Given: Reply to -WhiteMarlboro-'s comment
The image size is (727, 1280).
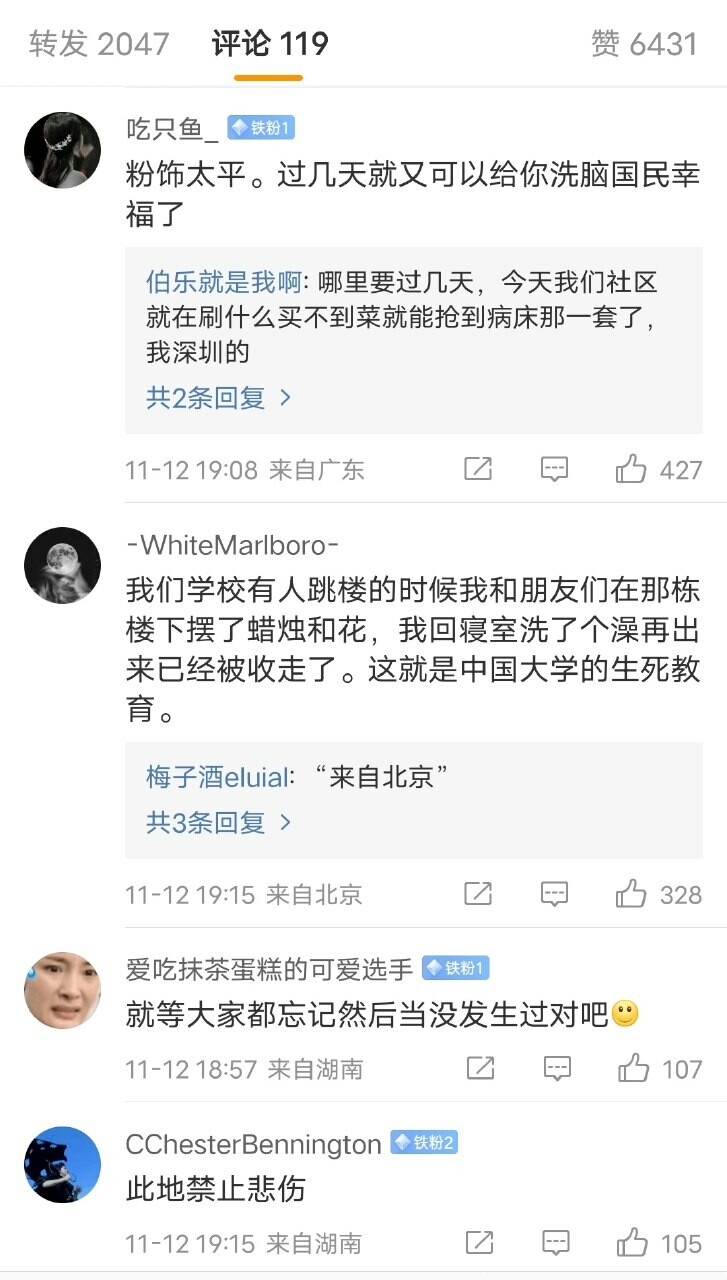Looking at the screenshot, I should coord(554,893).
